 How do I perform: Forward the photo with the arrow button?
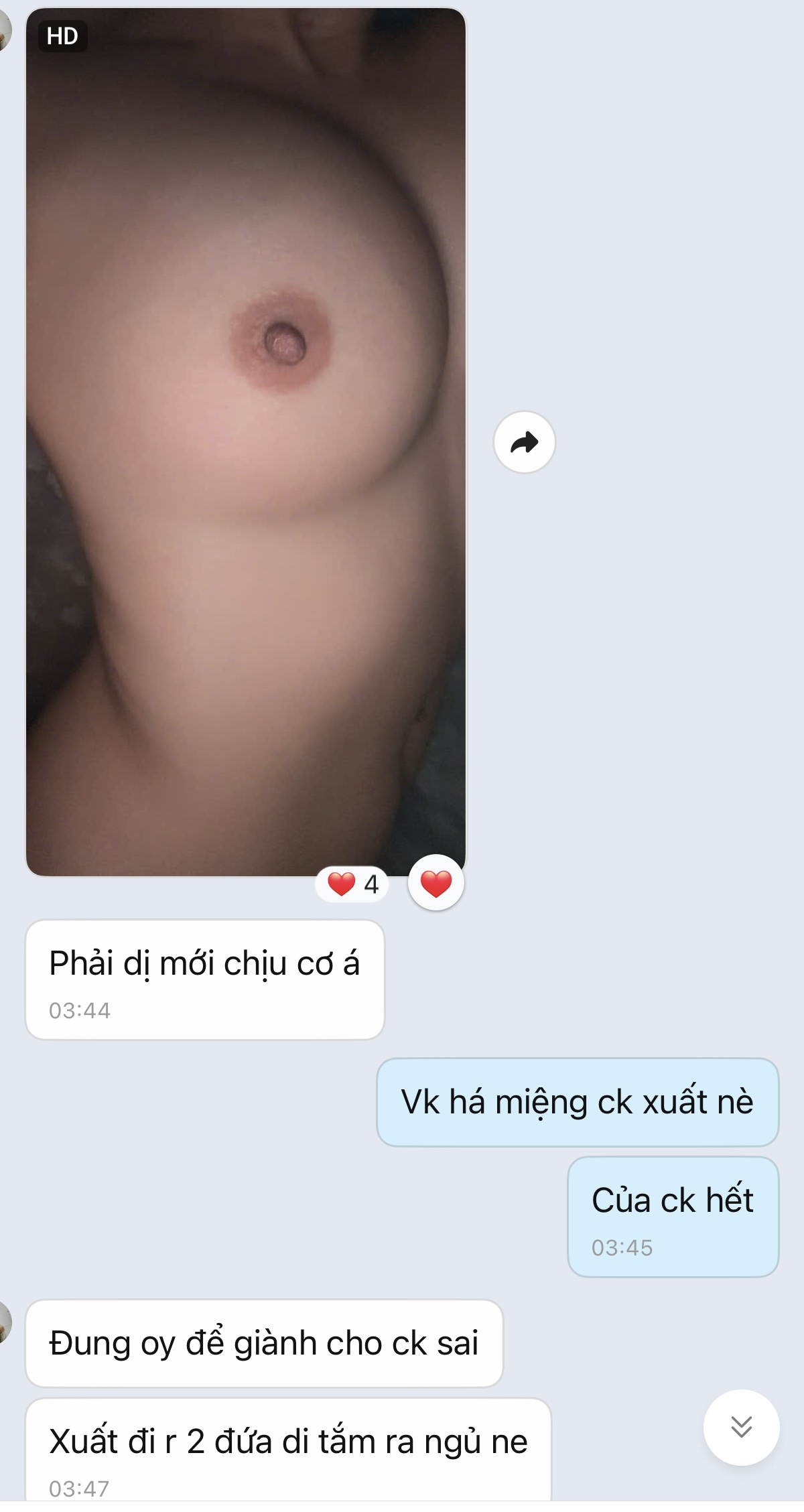point(525,442)
